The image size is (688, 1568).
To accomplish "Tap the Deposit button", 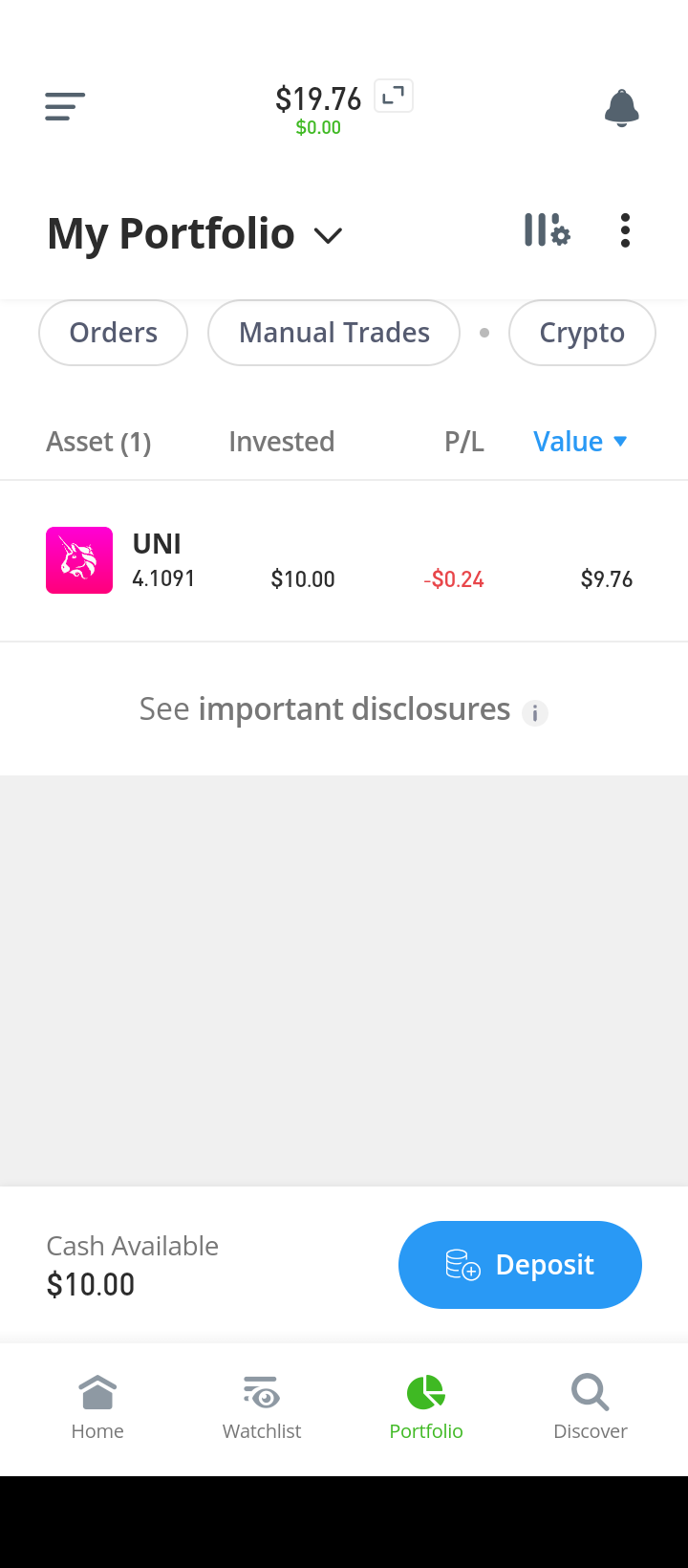I will click(520, 1265).
